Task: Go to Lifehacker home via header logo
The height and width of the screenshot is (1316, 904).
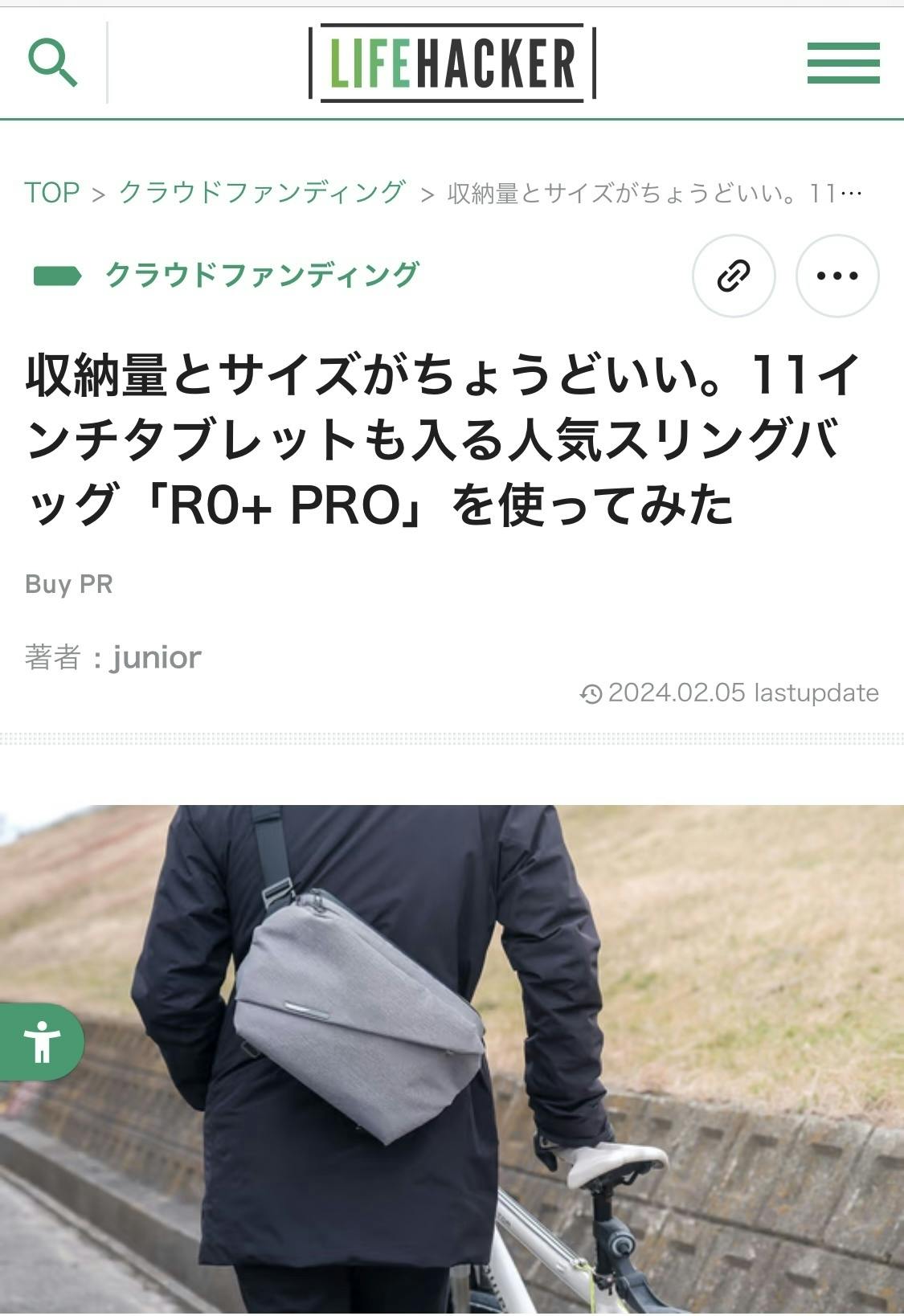Action: click(452, 63)
